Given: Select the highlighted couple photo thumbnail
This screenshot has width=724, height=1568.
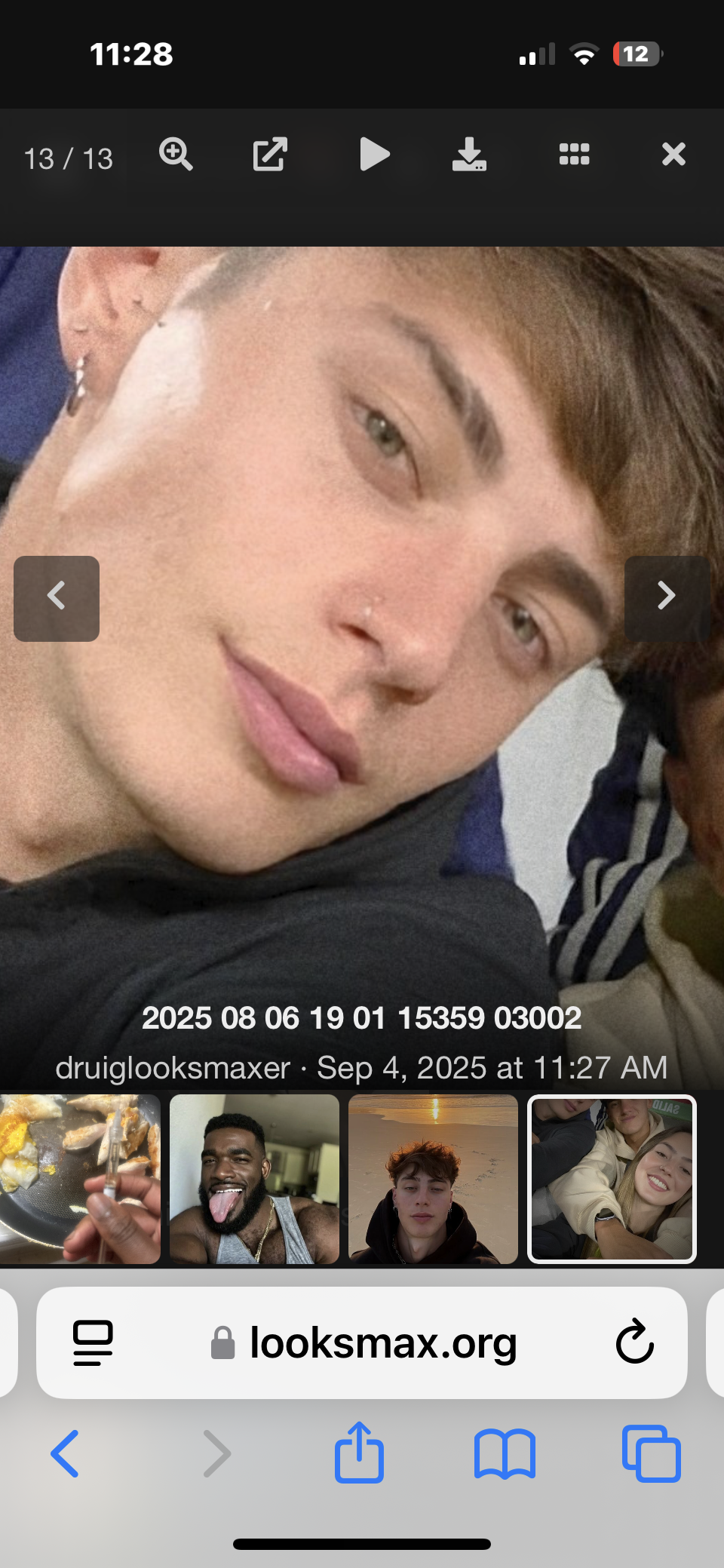Looking at the screenshot, I should tap(612, 1179).
